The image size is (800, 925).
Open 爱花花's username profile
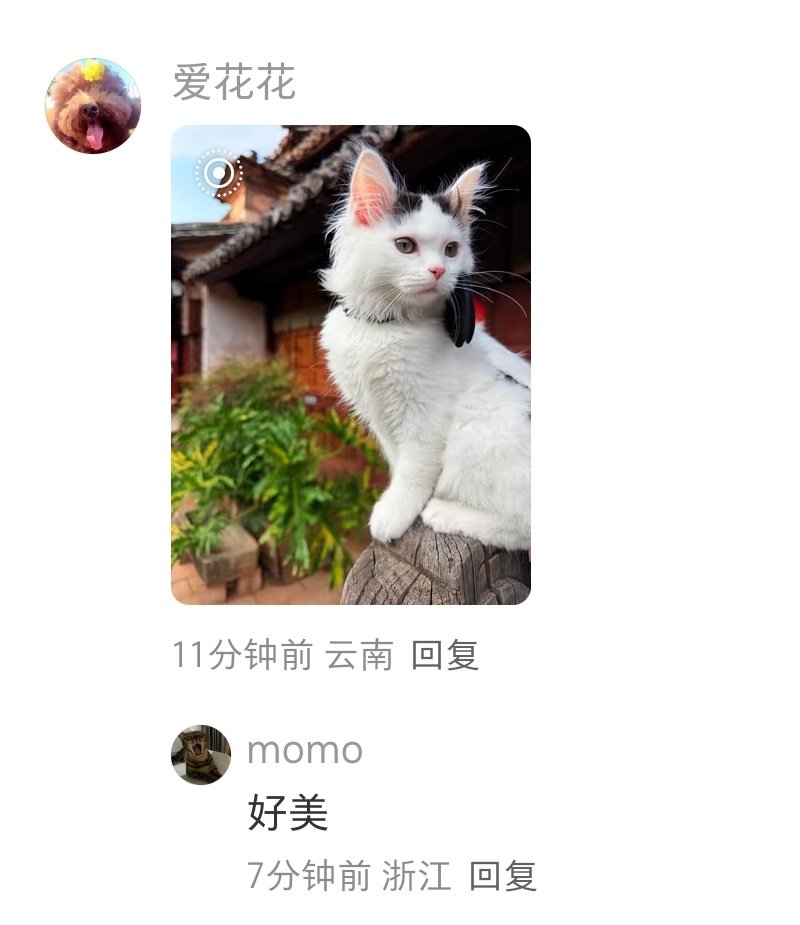(x=234, y=82)
